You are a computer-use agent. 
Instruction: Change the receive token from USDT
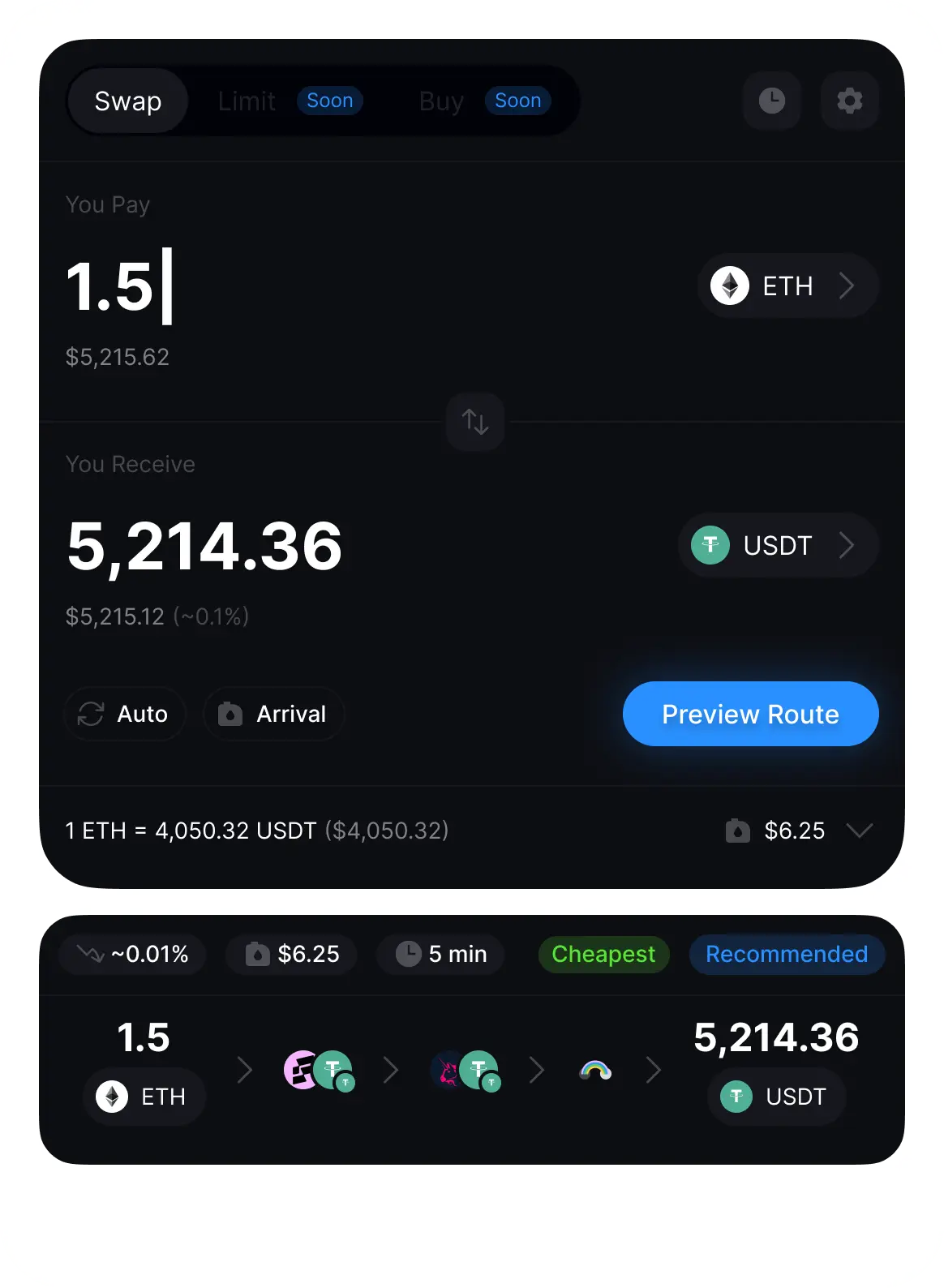tap(778, 545)
